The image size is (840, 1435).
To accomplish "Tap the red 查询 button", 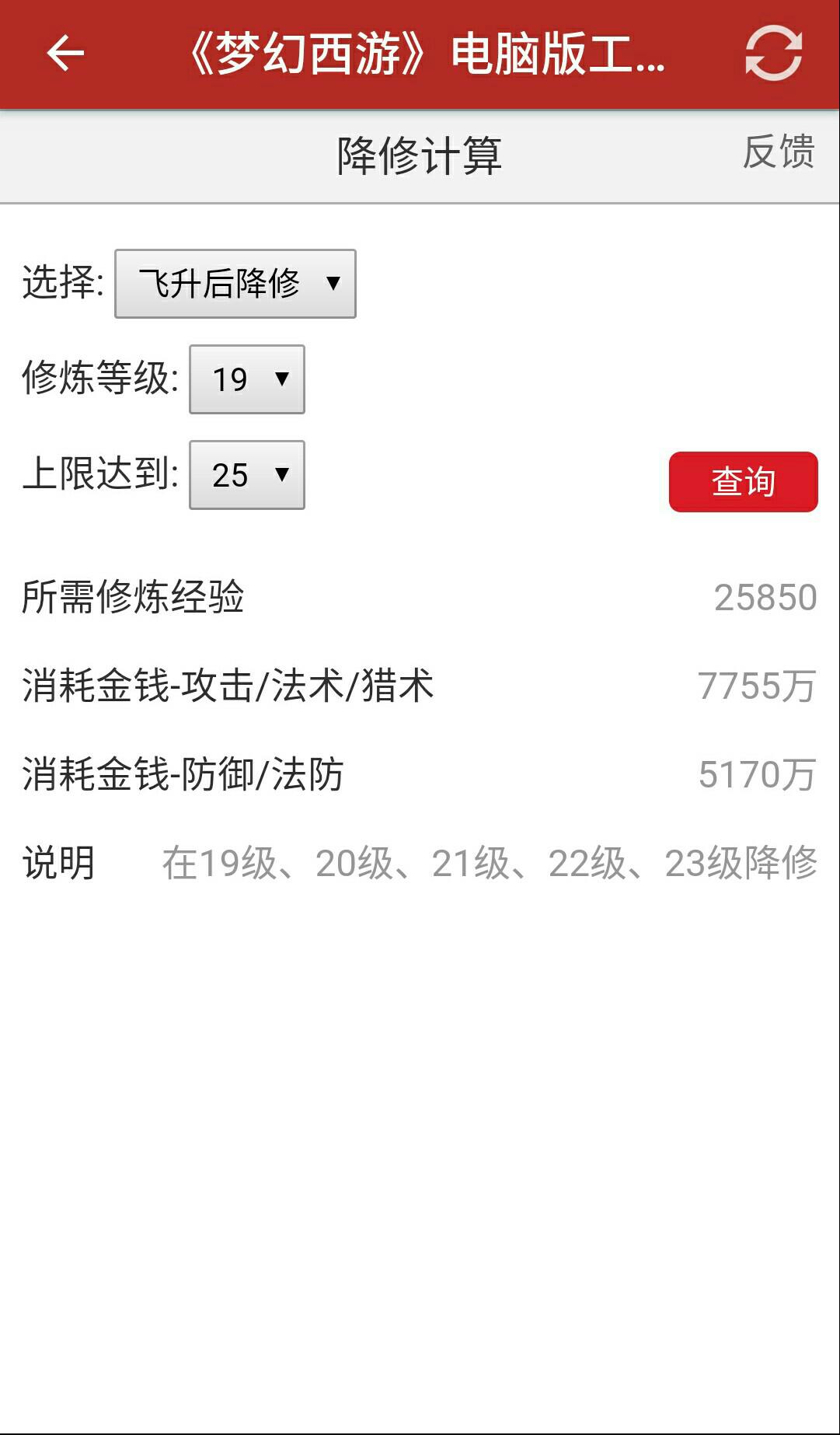I will point(744,482).
